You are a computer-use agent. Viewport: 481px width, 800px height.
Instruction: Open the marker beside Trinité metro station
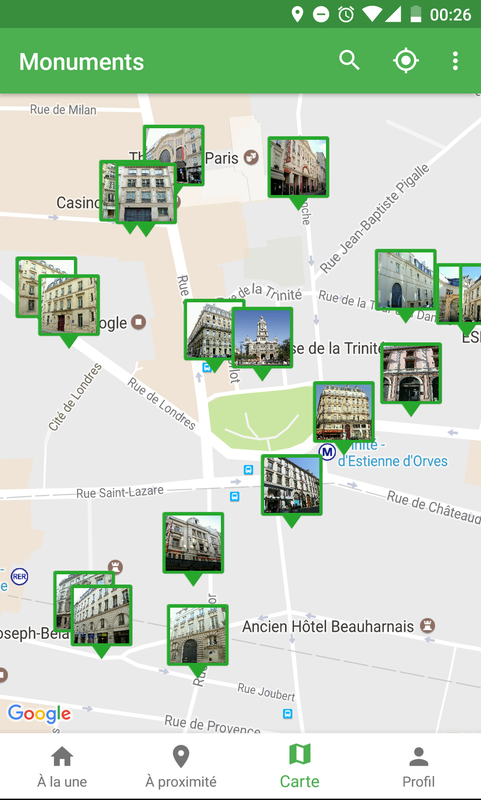[x=344, y=412]
